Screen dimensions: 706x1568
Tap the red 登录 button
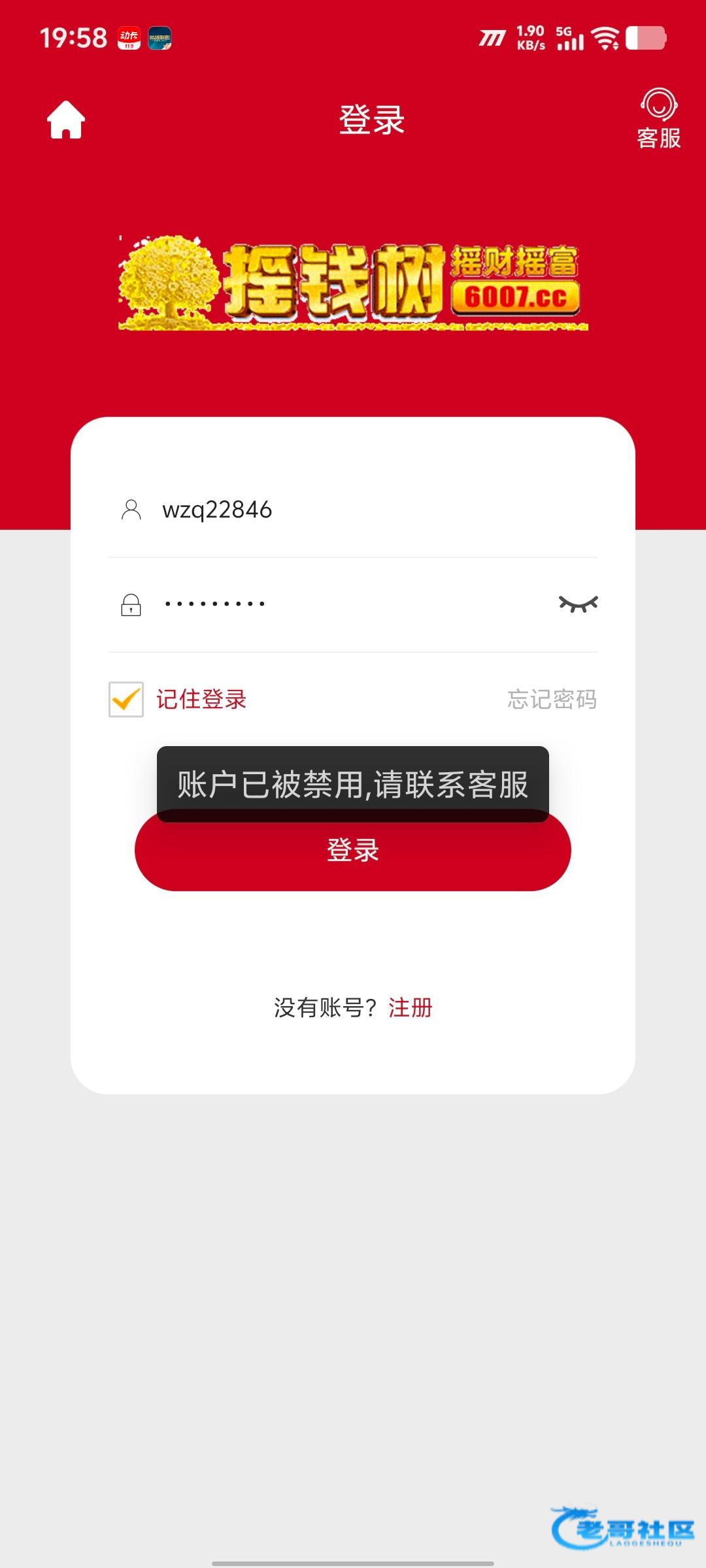coord(353,857)
